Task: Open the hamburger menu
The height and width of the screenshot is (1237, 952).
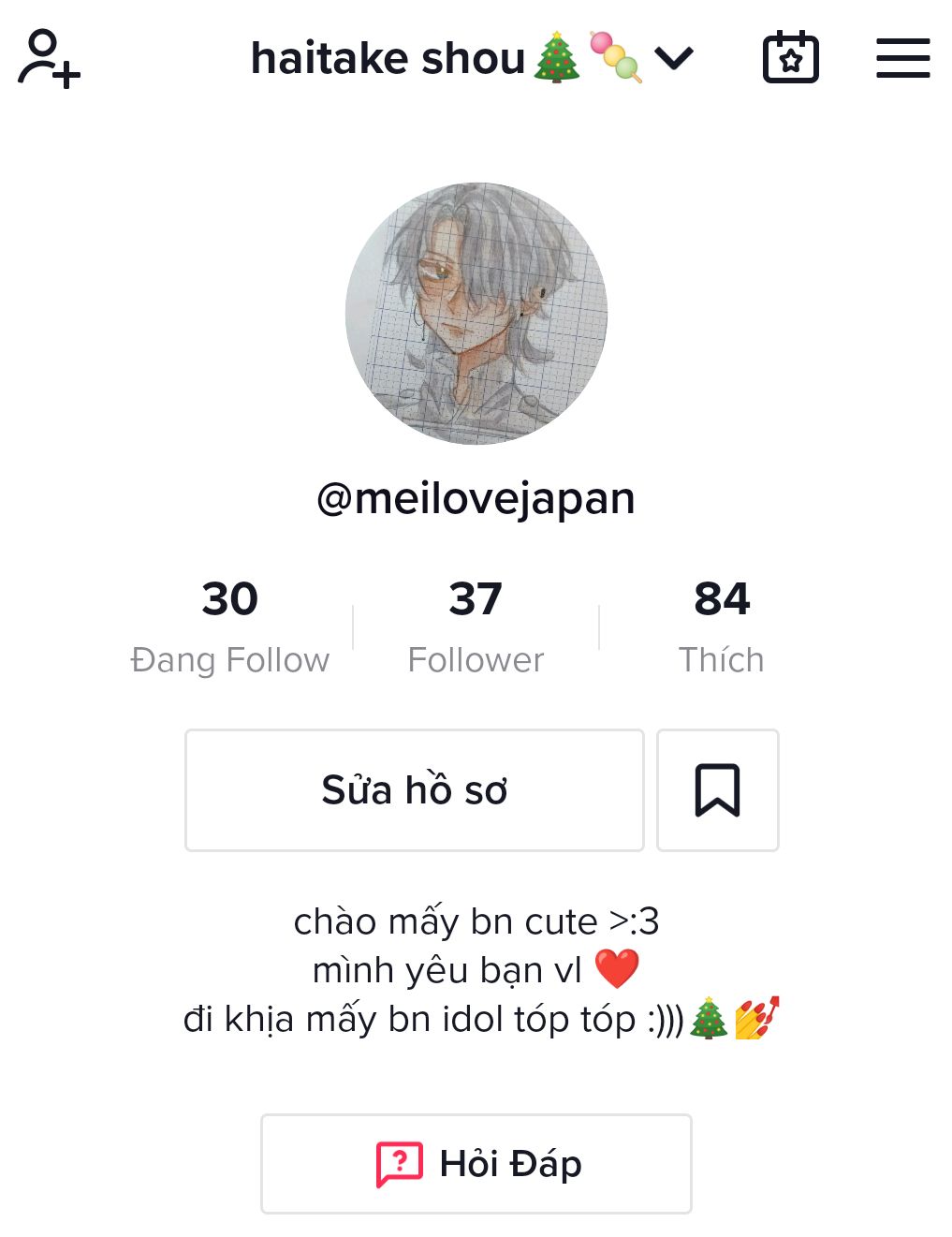Action: click(902, 58)
